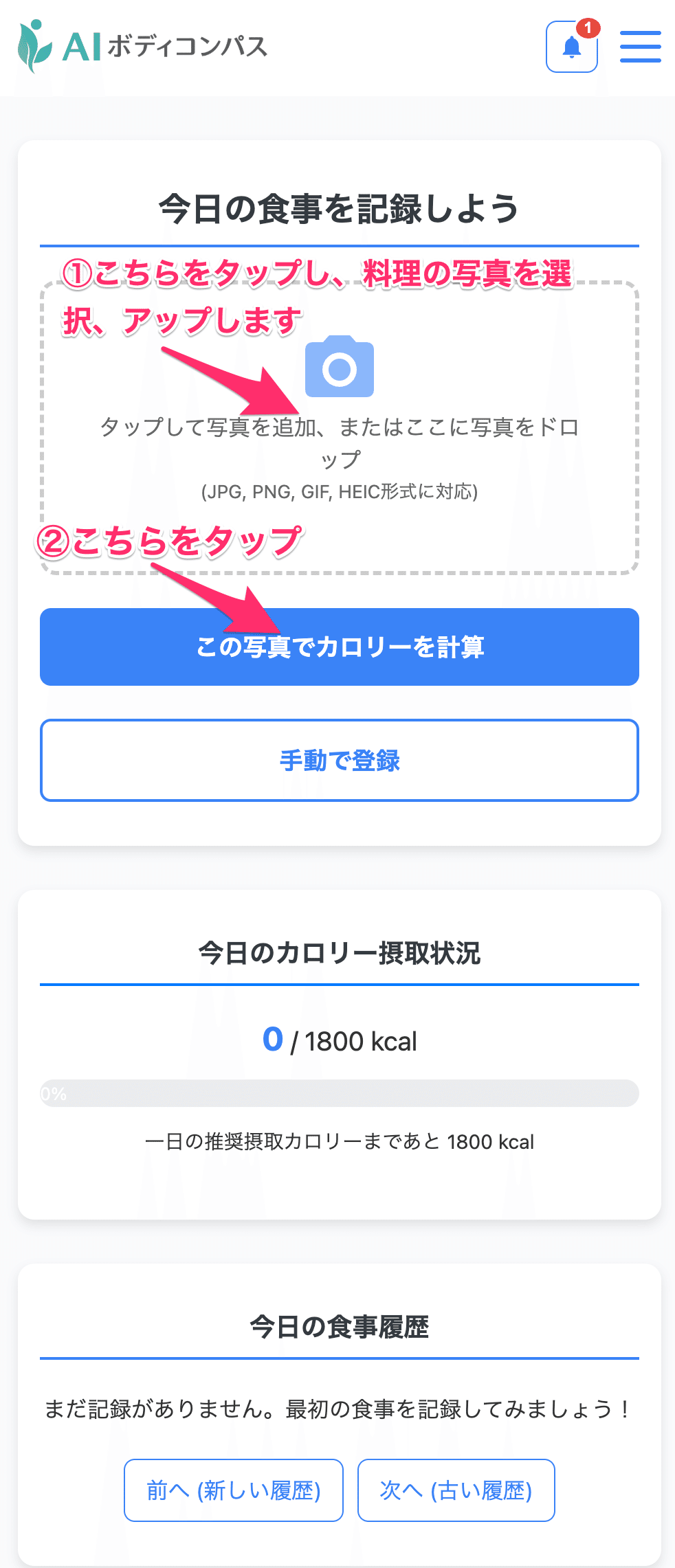Tap the camera icon in the upload area

(339, 368)
